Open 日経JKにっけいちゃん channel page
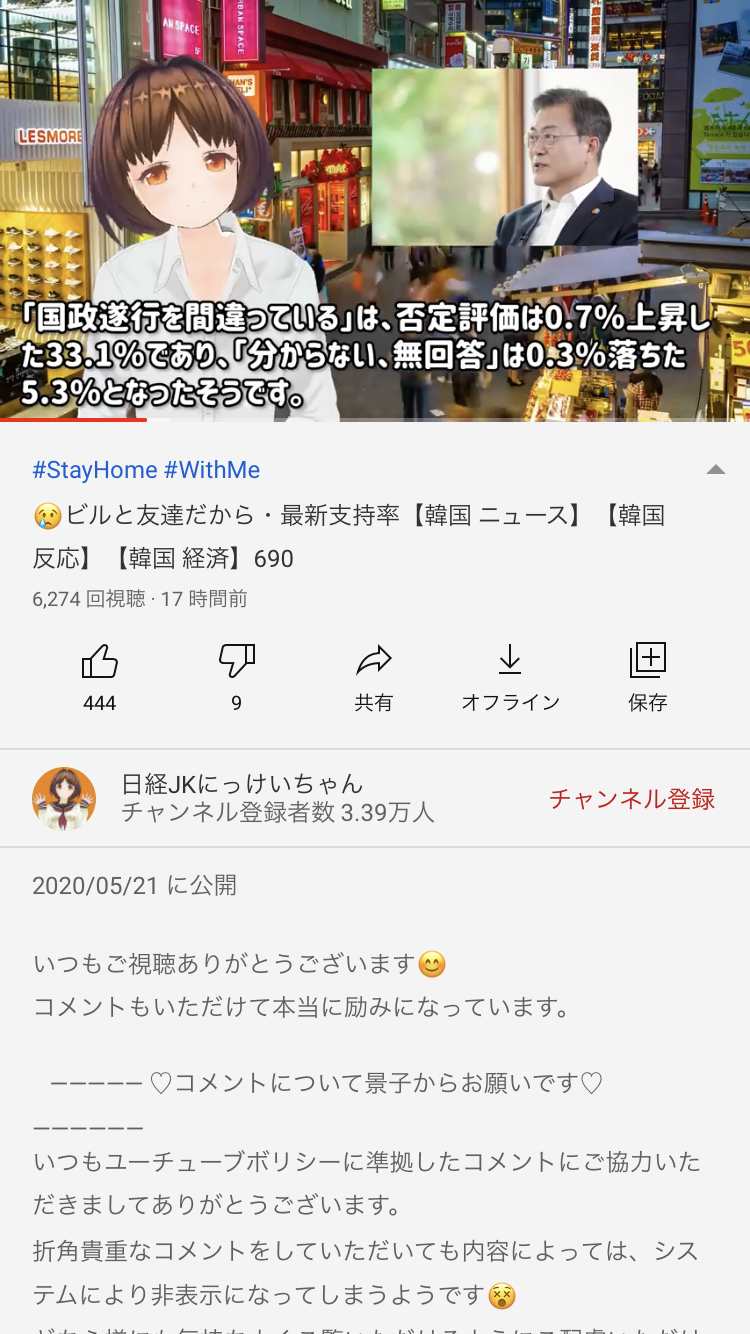Viewport: 750px width, 1334px height. pos(242,783)
